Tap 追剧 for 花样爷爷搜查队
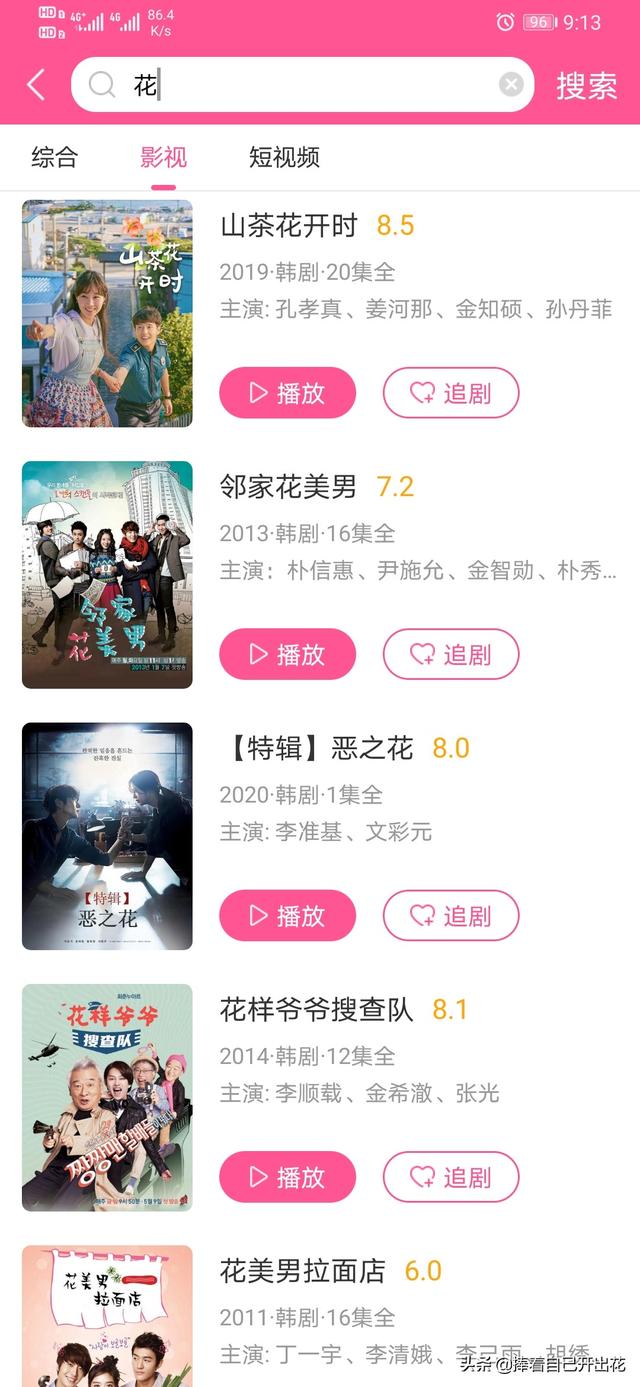Screen dimensions: 640x1387 (451, 1177)
